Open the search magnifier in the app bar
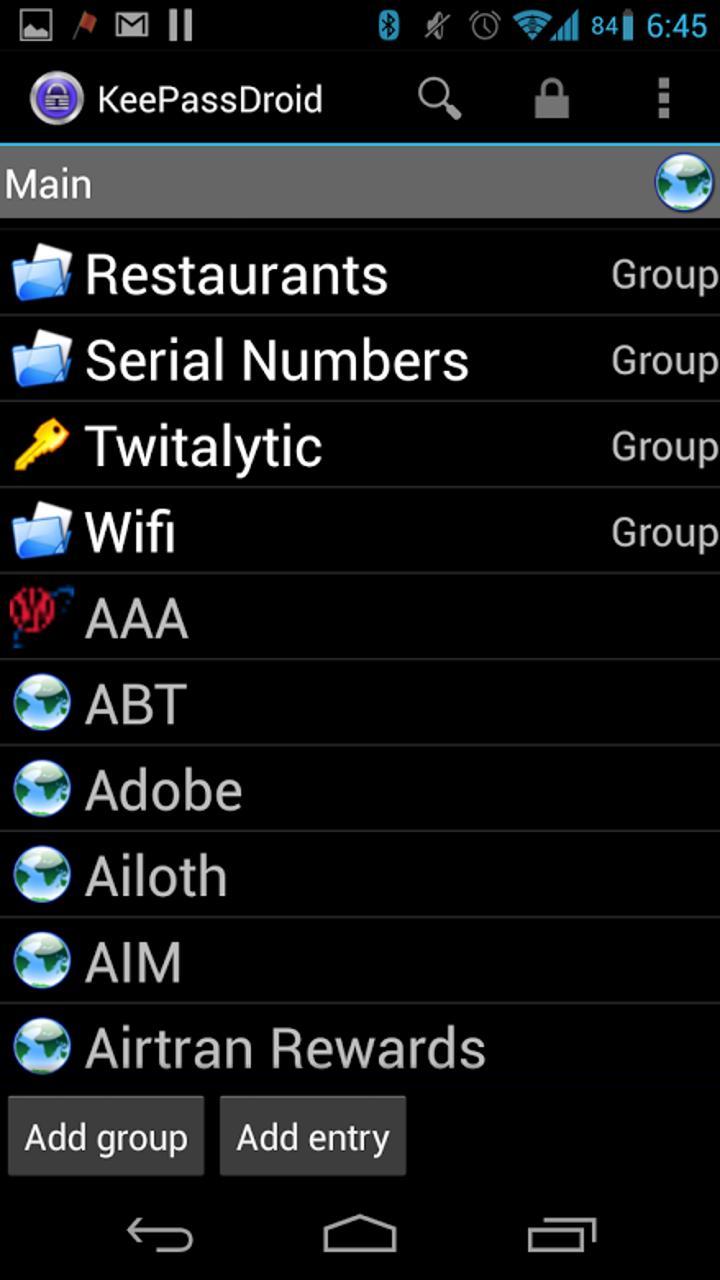Image resolution: width=720 pixels, height=1280 pixels. (439, 99)
